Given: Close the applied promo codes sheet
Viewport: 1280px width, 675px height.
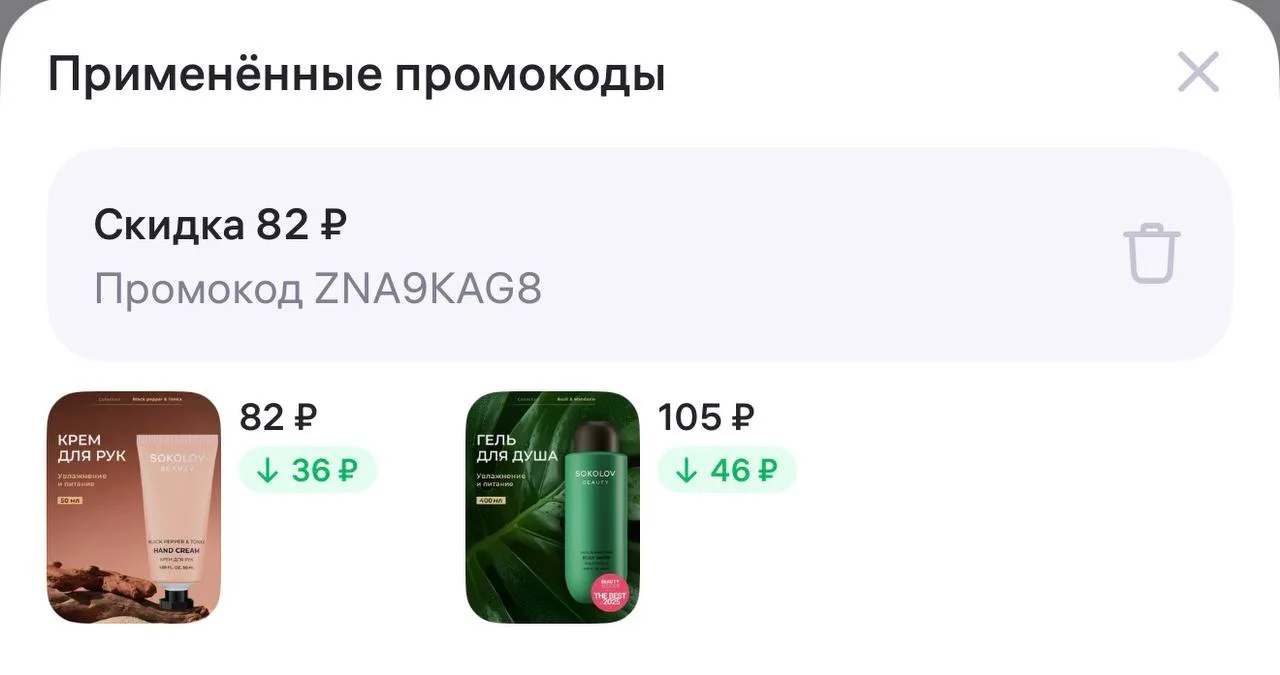Looking at the screenshot, I should [1198, 72].
